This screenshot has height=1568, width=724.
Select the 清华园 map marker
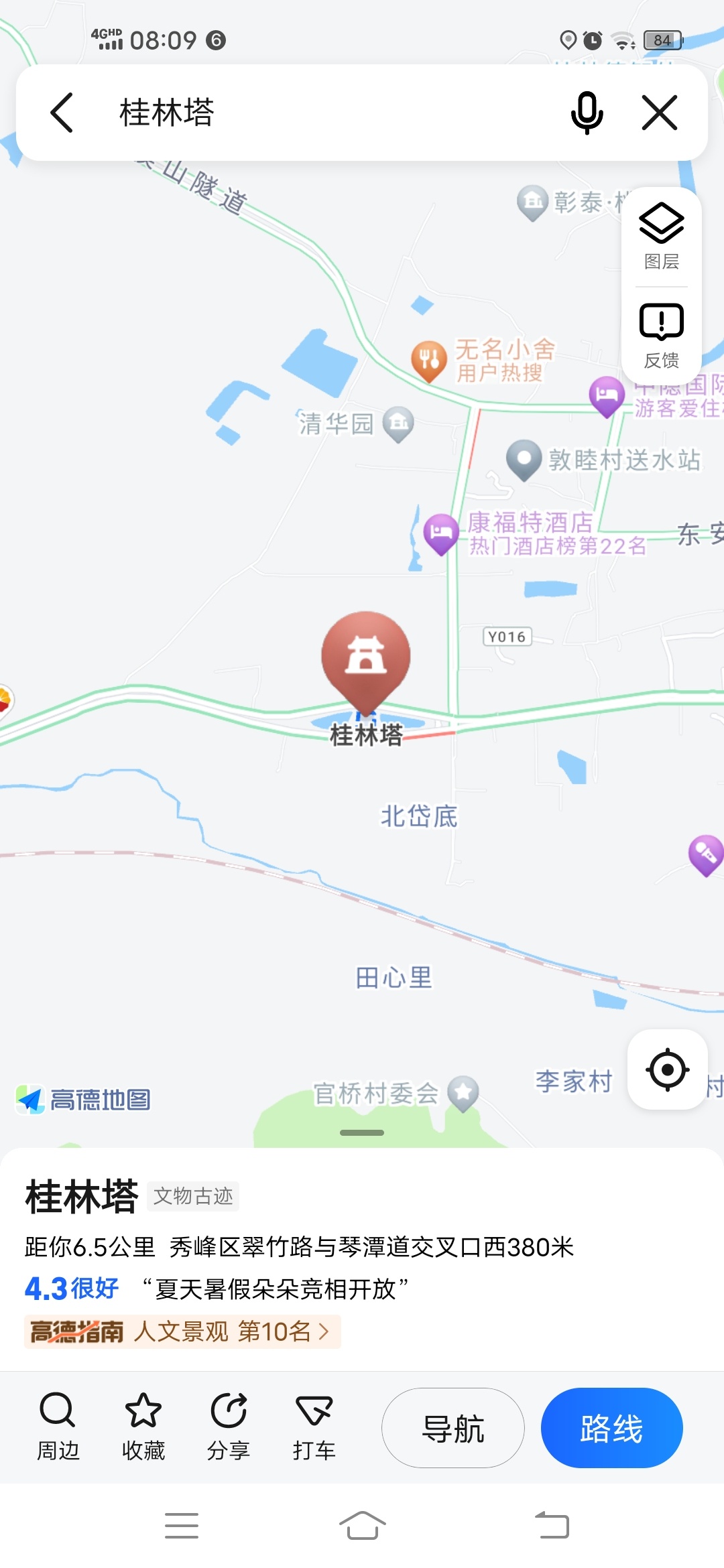pyautogui.click(x=398, y=423)
